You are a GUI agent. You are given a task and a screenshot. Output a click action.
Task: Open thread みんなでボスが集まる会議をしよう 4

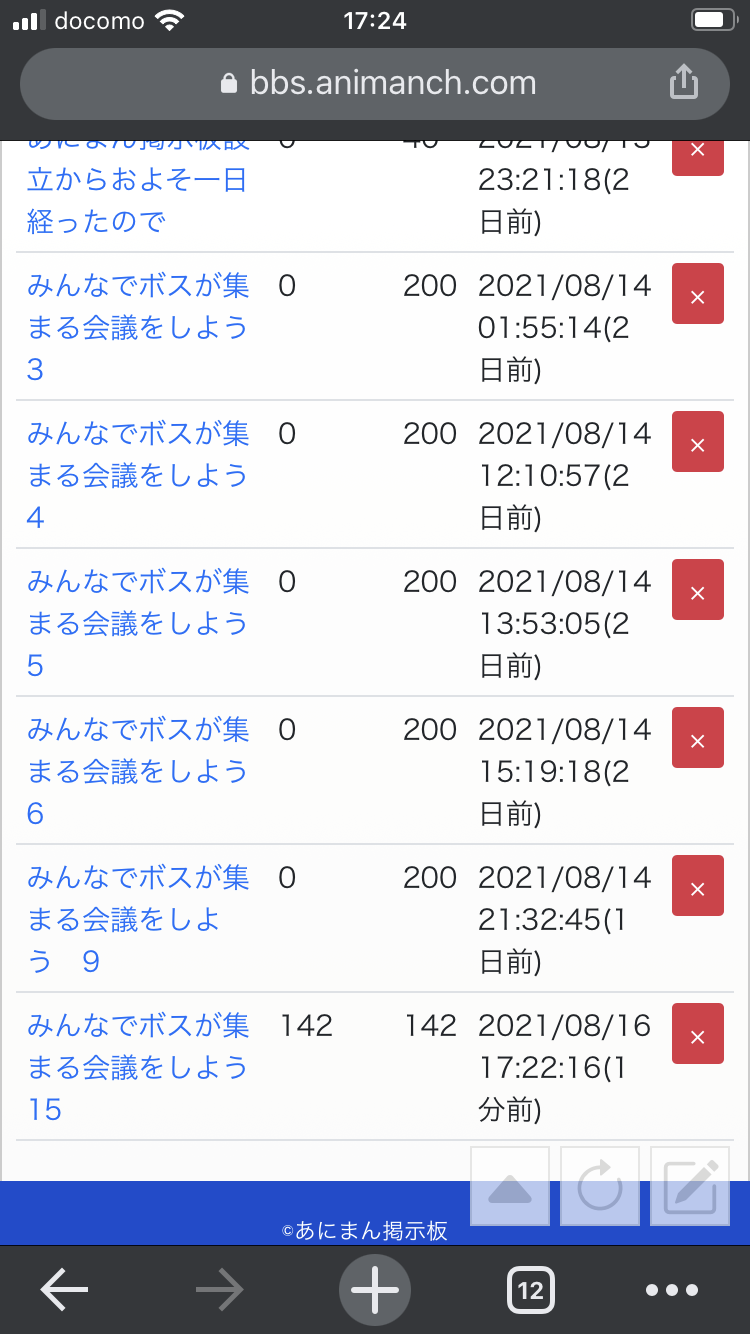click(138, 476)
